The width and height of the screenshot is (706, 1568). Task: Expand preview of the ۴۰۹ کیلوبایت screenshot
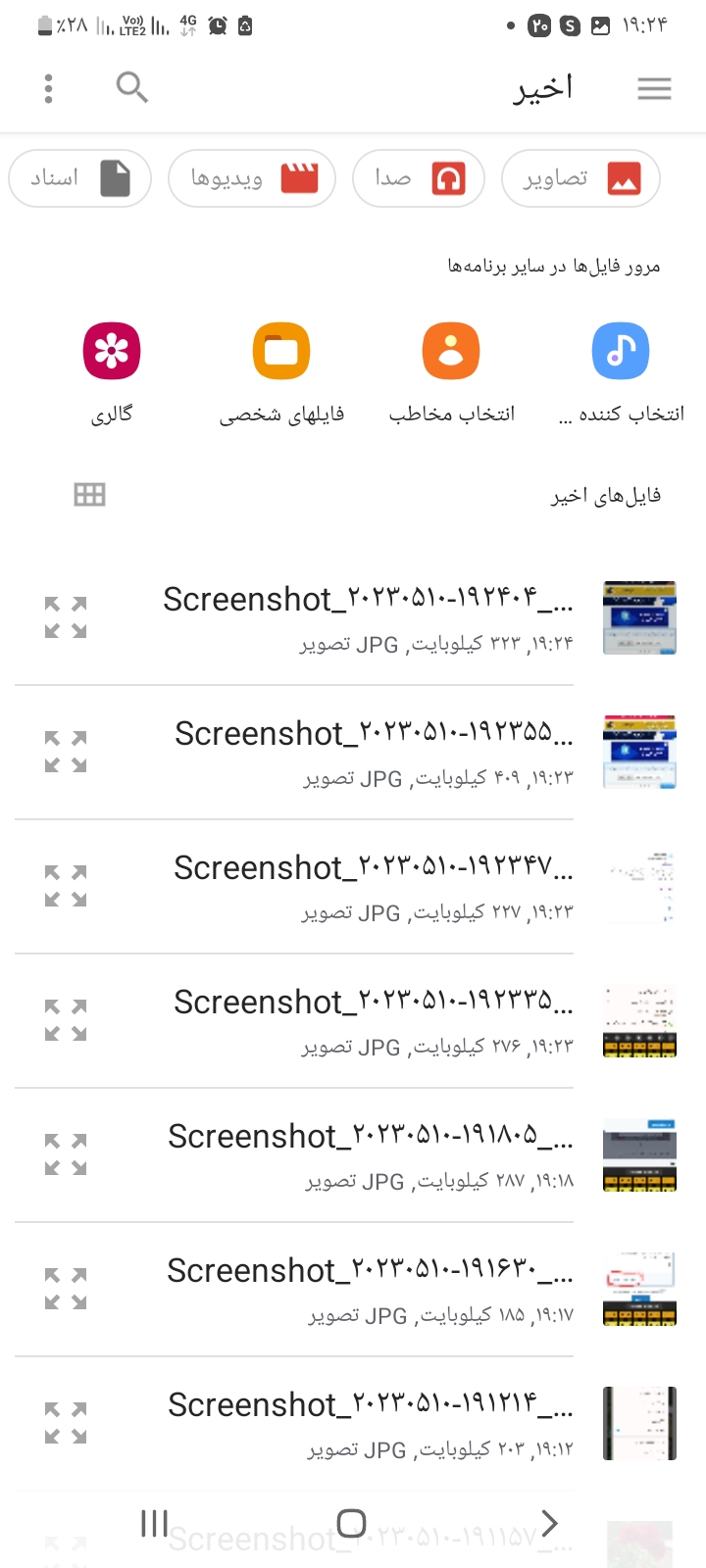click(66, 752)
